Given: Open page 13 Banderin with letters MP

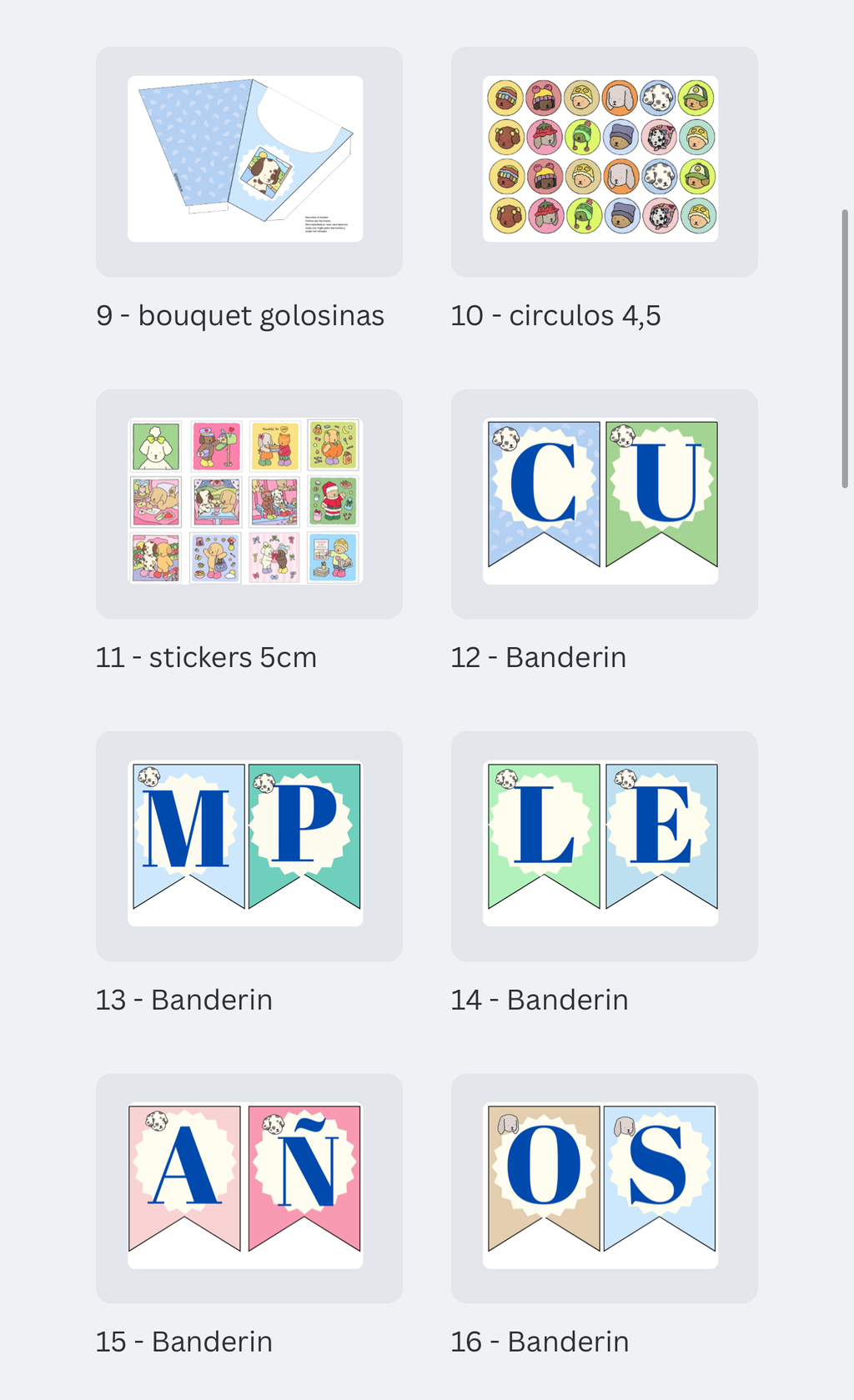Looking at the screenshot, I should point(249,845).
